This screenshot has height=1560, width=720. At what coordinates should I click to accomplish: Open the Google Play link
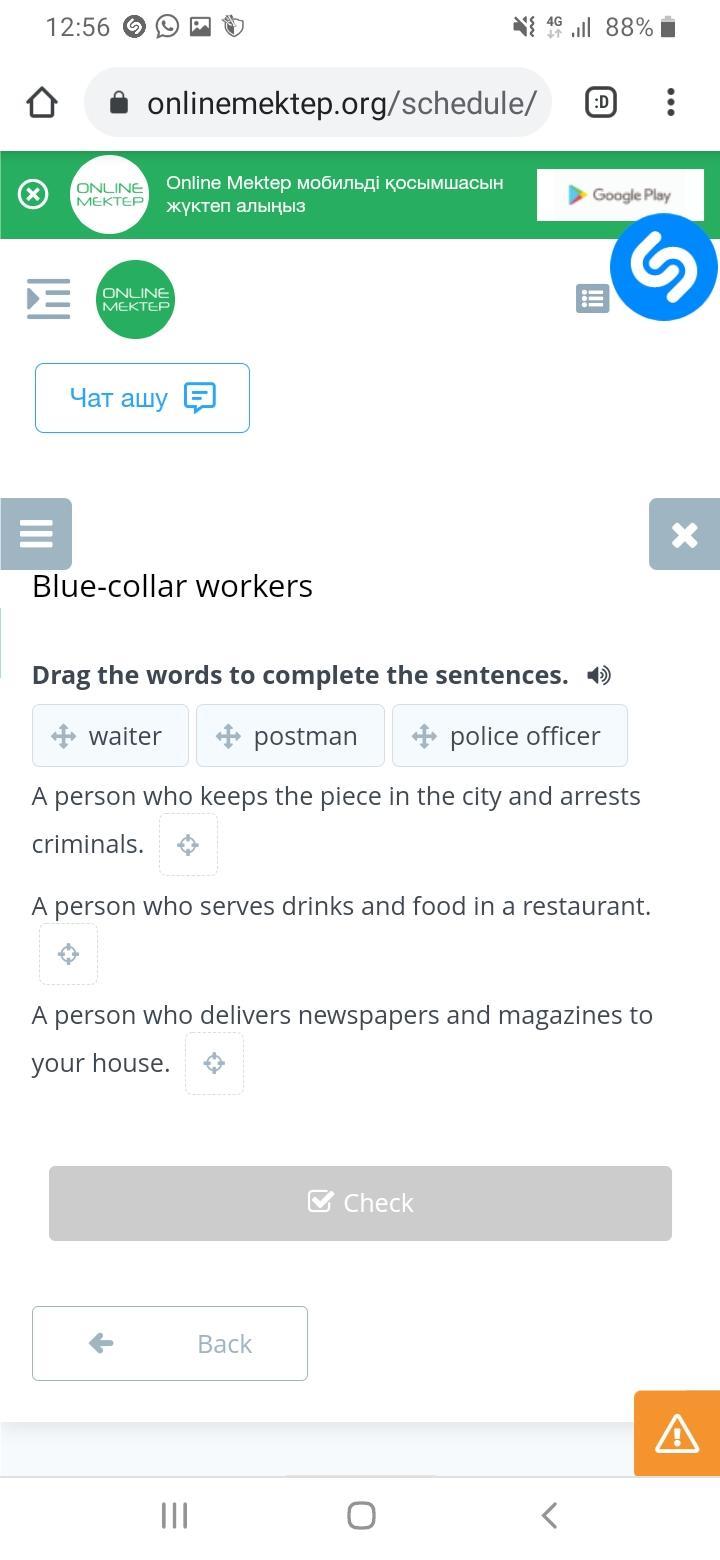pyautogui.click(x=620, y=195)
